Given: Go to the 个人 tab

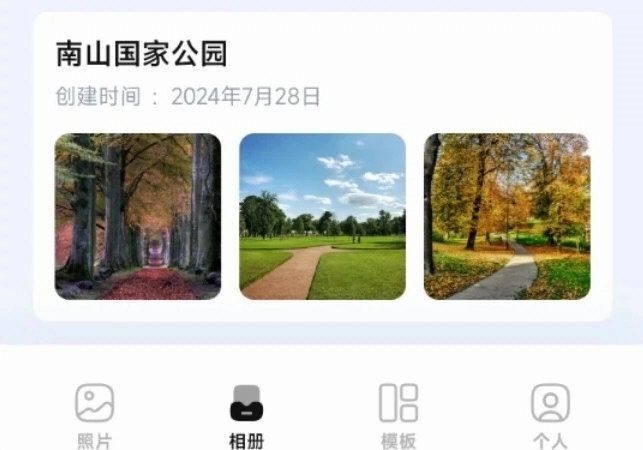Looking at the screenshot, I should pyautogui.click(x=549, y=415).
